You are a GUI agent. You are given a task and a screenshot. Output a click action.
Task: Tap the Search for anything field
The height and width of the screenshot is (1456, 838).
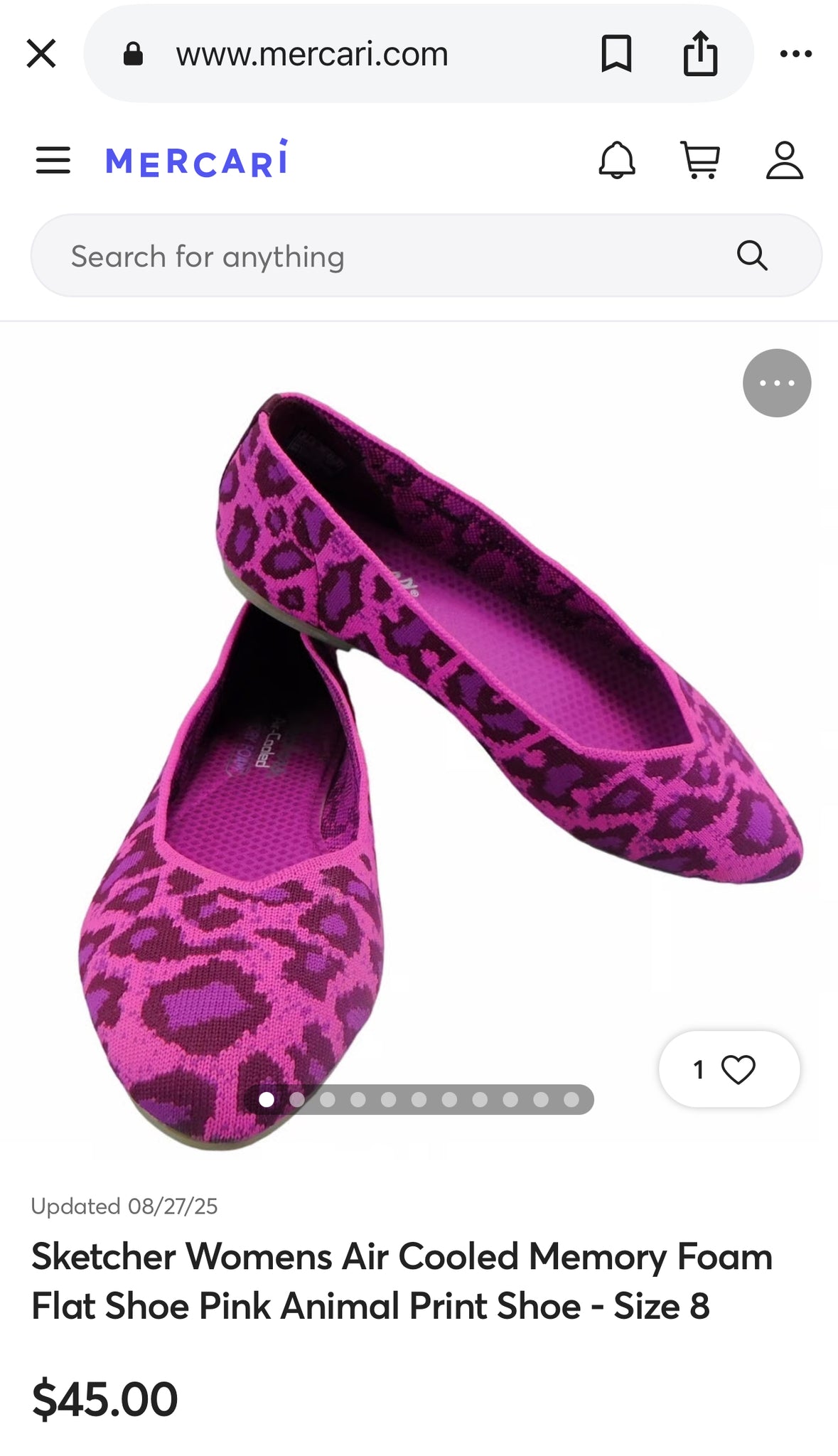(x=398, y=256)
